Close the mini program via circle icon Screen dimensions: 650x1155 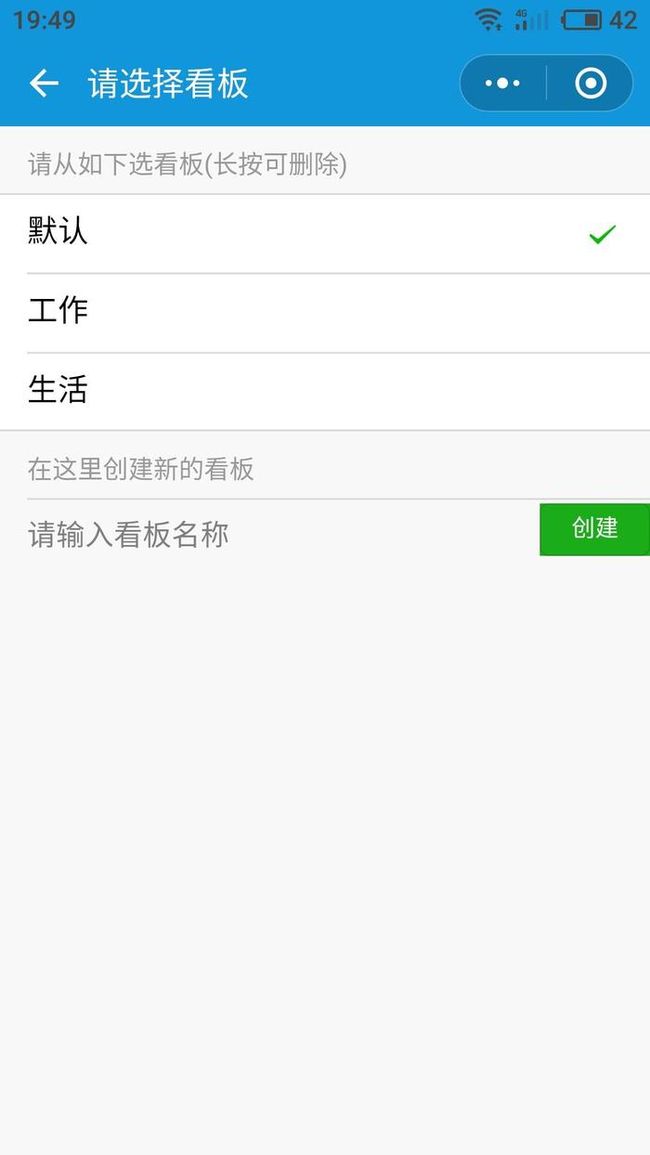tap(590, 83)
